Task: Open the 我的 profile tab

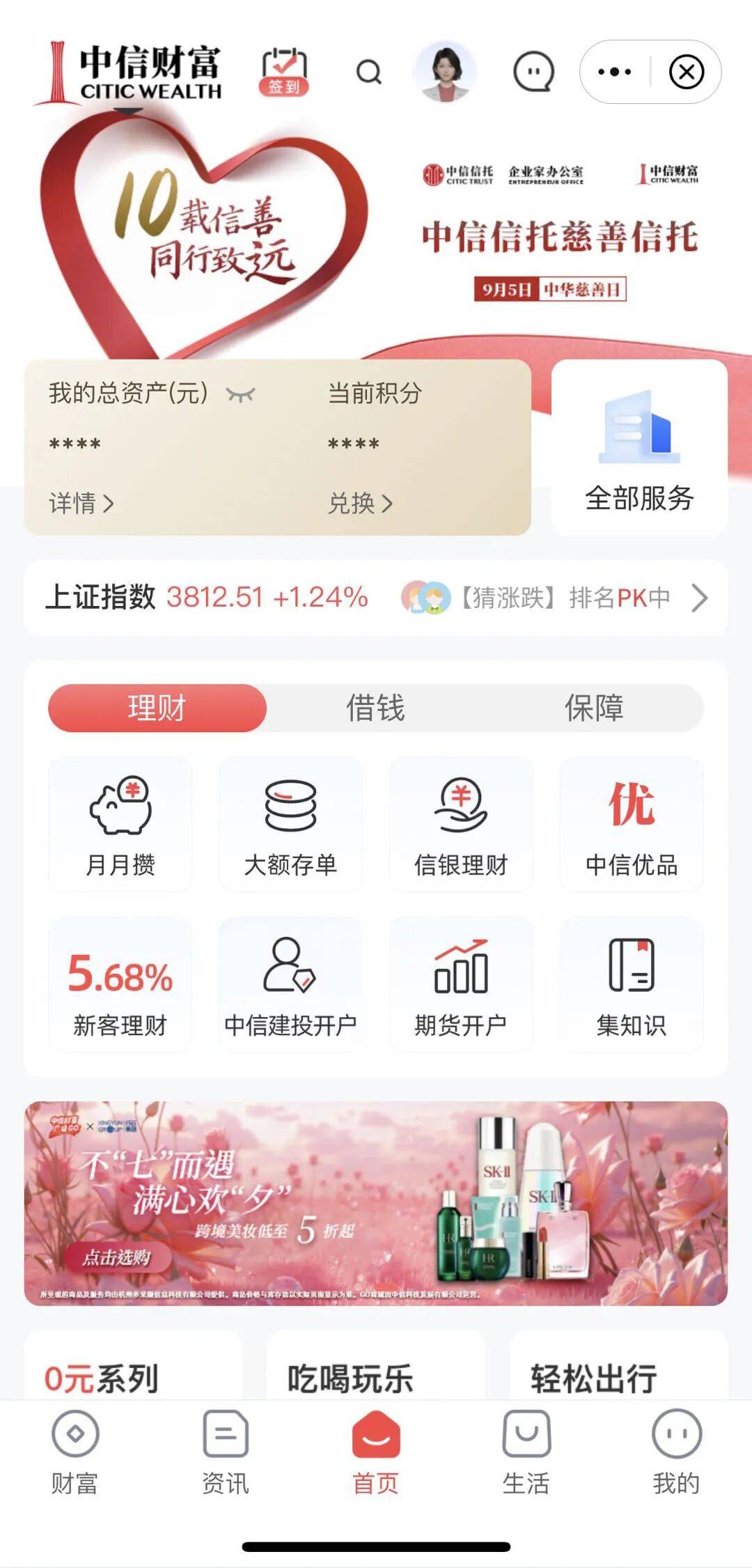Action: (676, 1453)
